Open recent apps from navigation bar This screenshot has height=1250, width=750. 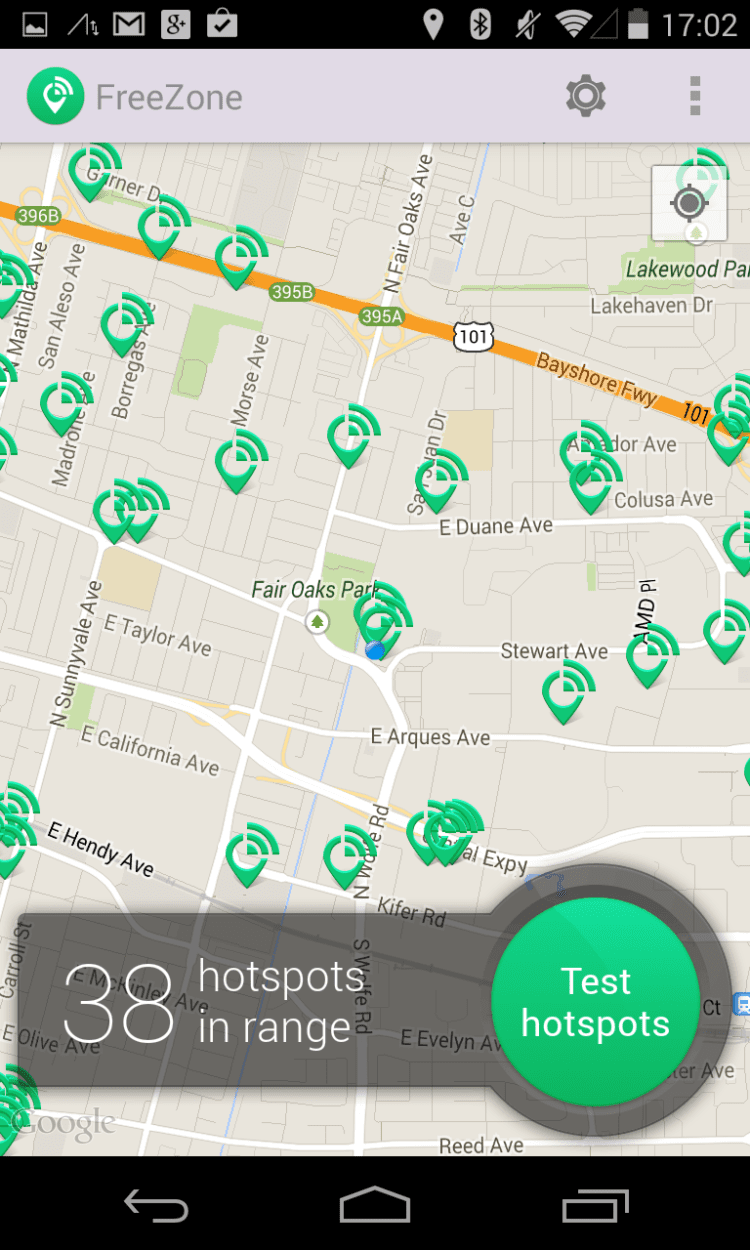[x=594, y=1205]
